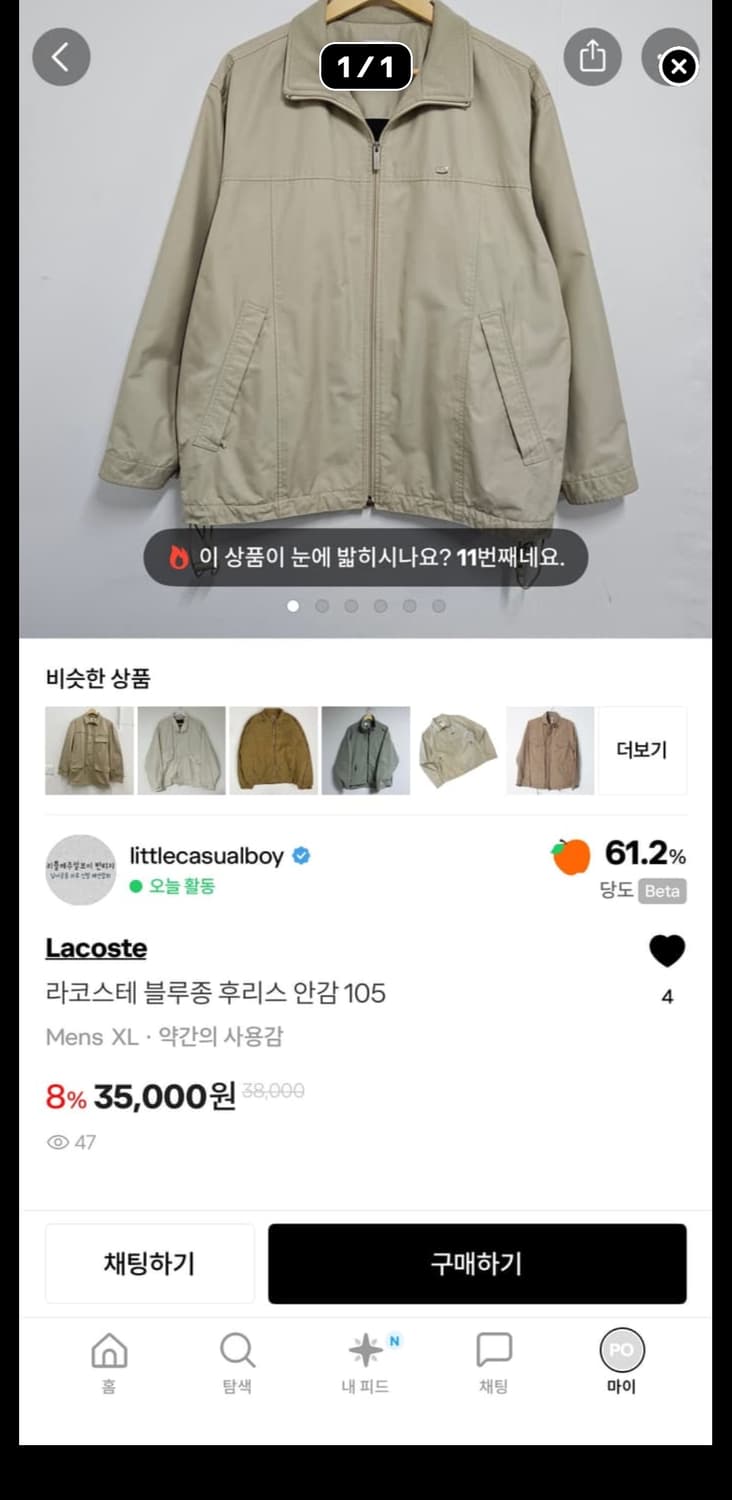Tap the verified badge next to littlecasualboy
732x1500 pixels.
300,856
